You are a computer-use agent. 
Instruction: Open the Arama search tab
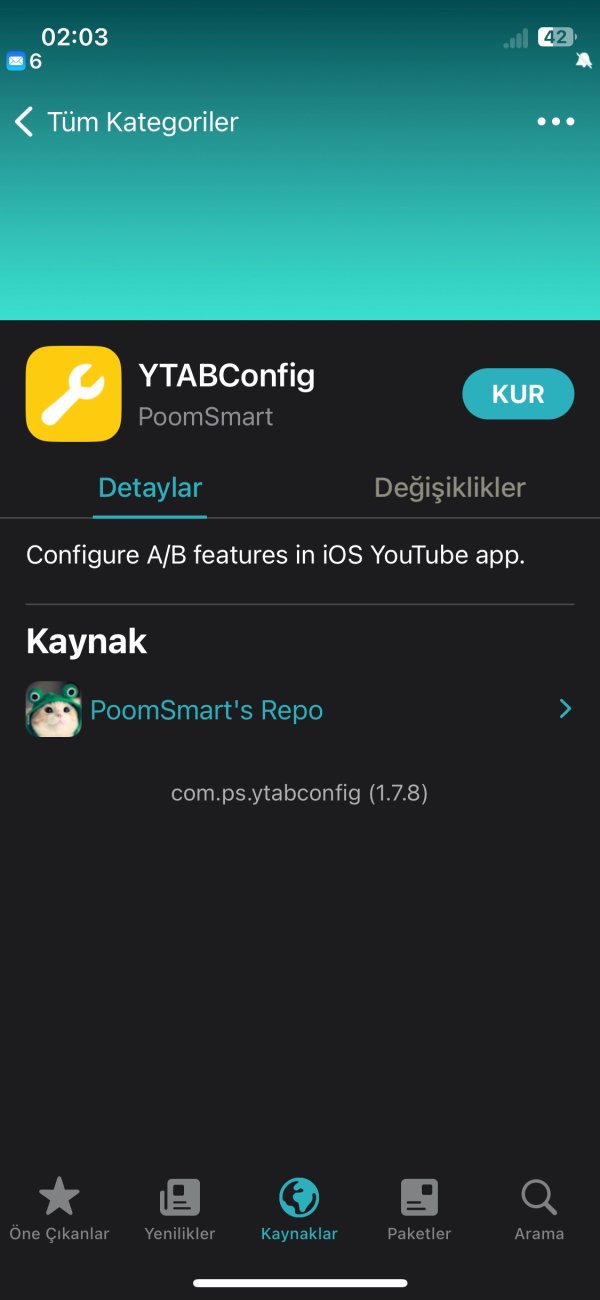(x=539, y=1208)
